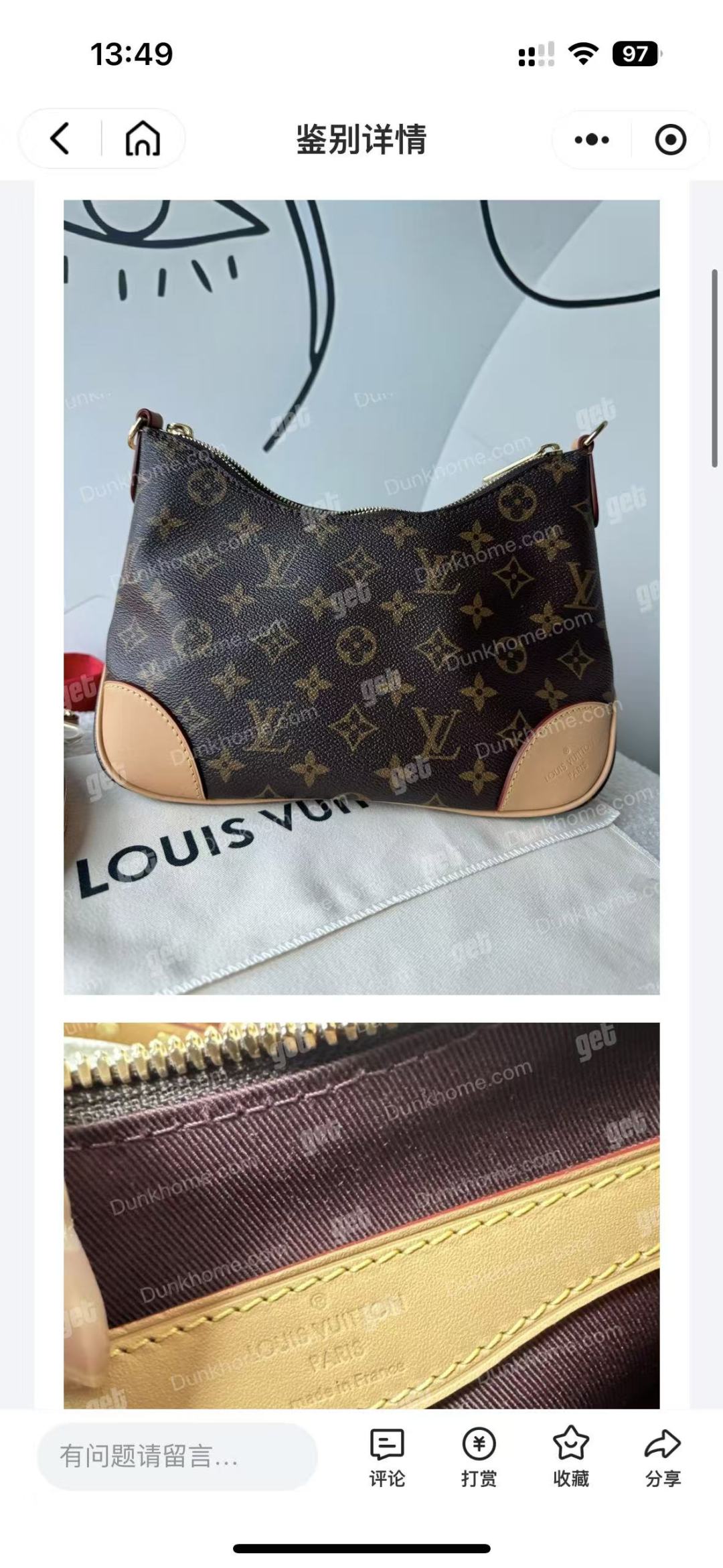Go back to the previous page
This screenshot has width=723, height=1568.
[x=60, y=139]
